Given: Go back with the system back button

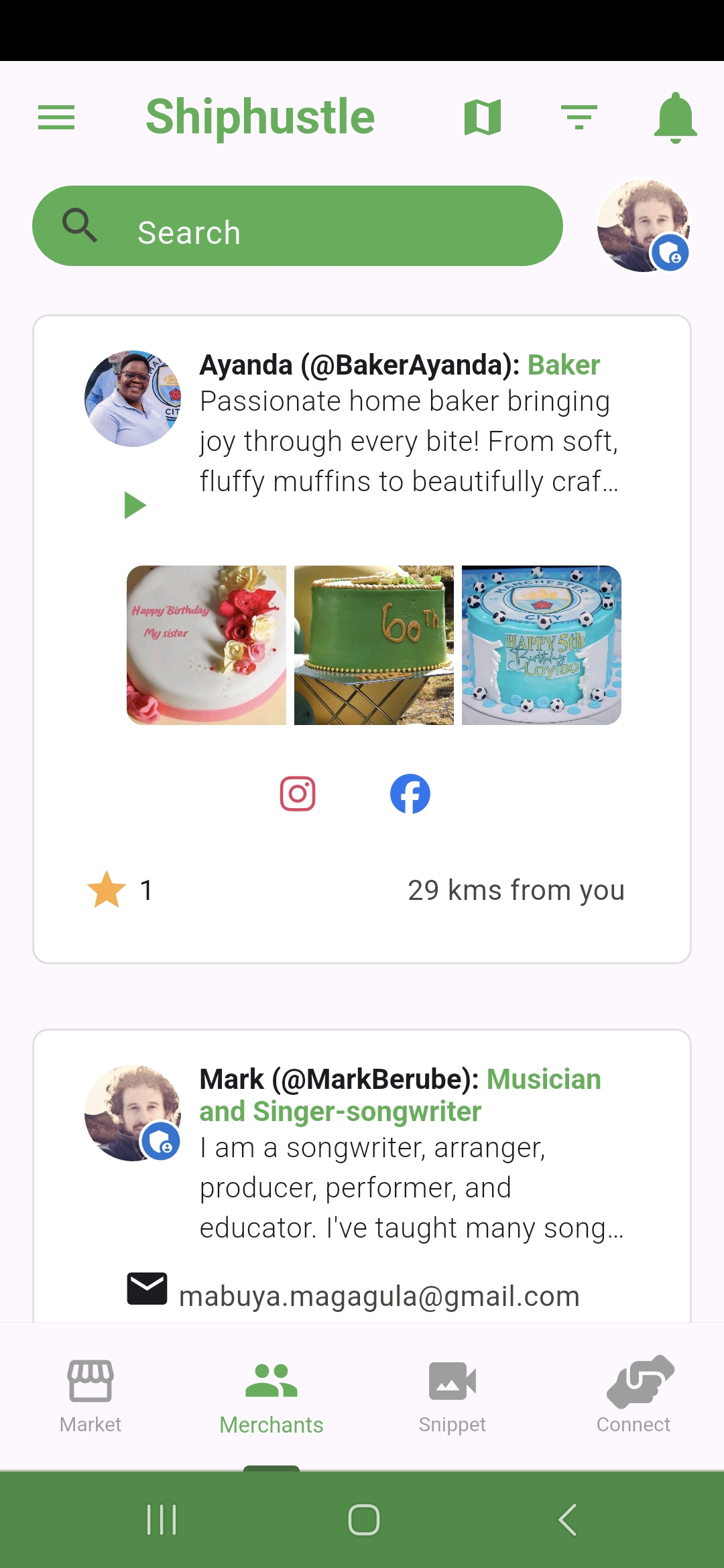Looking at the screenshot, I should (567, 1520).
